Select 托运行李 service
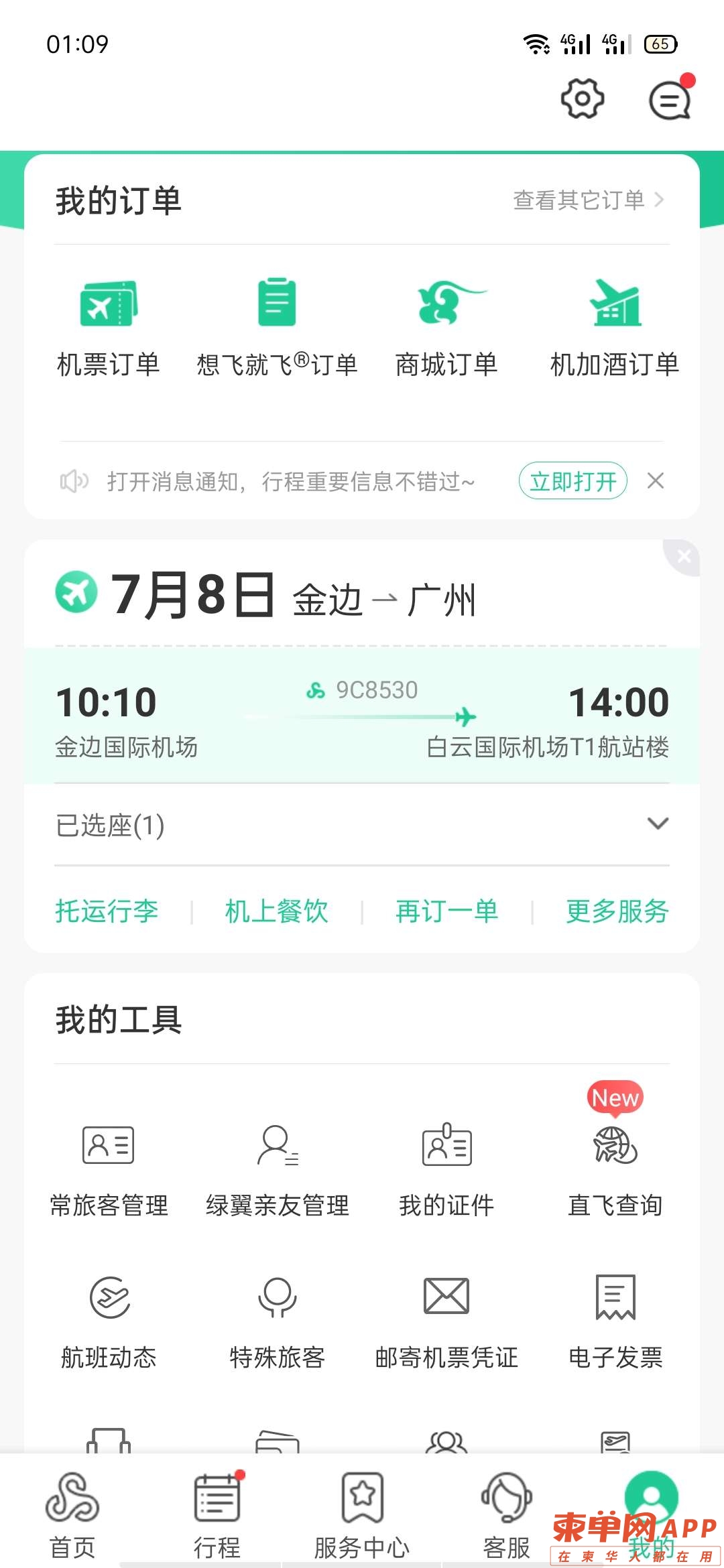This screenshot has width=724, height=1568. pos(107,911)
